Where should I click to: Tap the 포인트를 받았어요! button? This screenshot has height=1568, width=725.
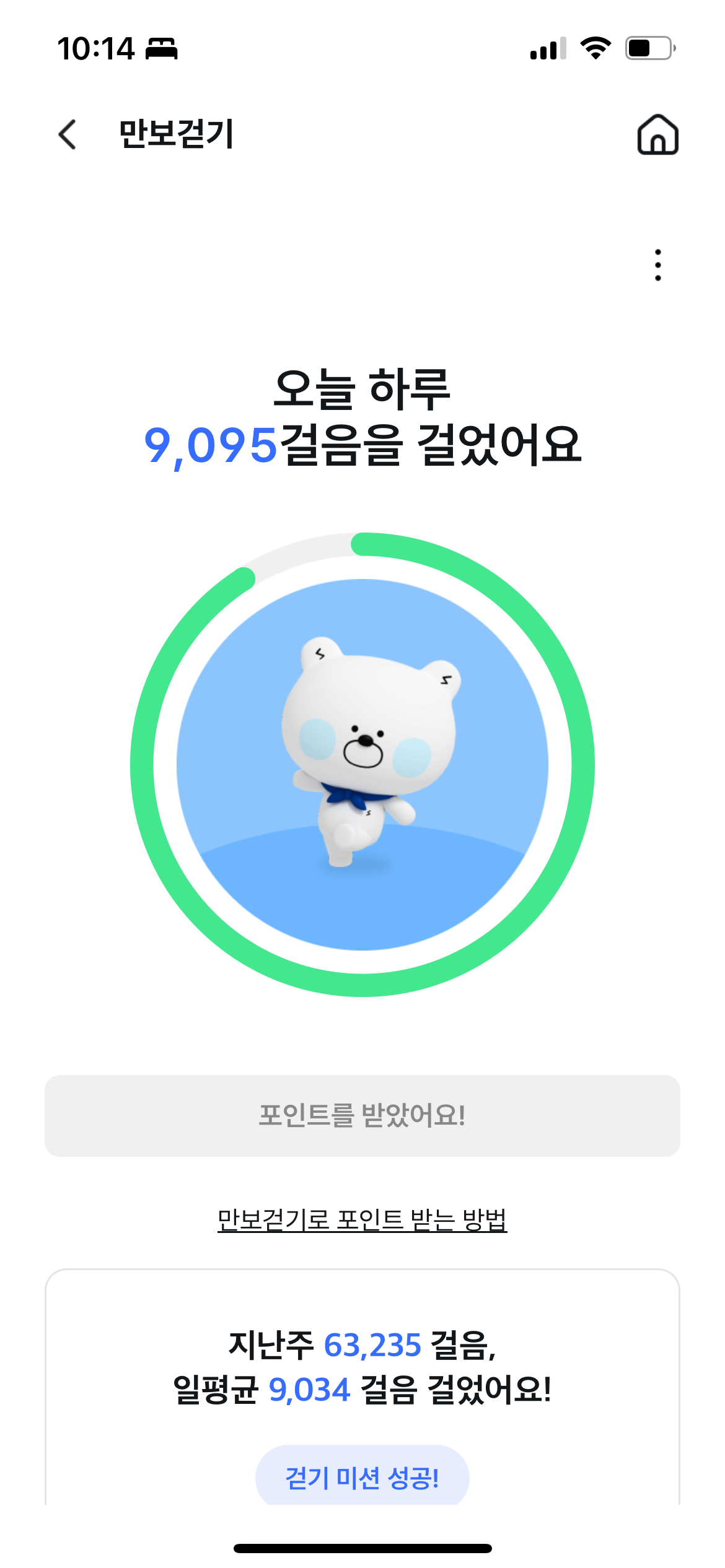pos(362,1115)
